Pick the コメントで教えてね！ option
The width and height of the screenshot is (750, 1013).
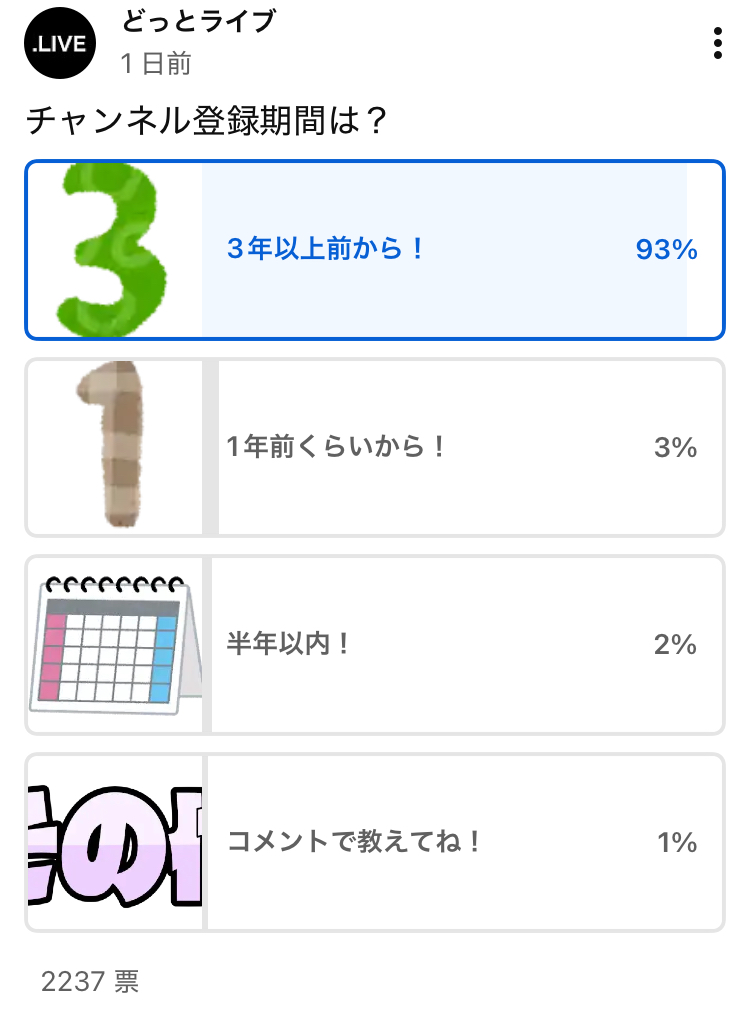point(375,842)
